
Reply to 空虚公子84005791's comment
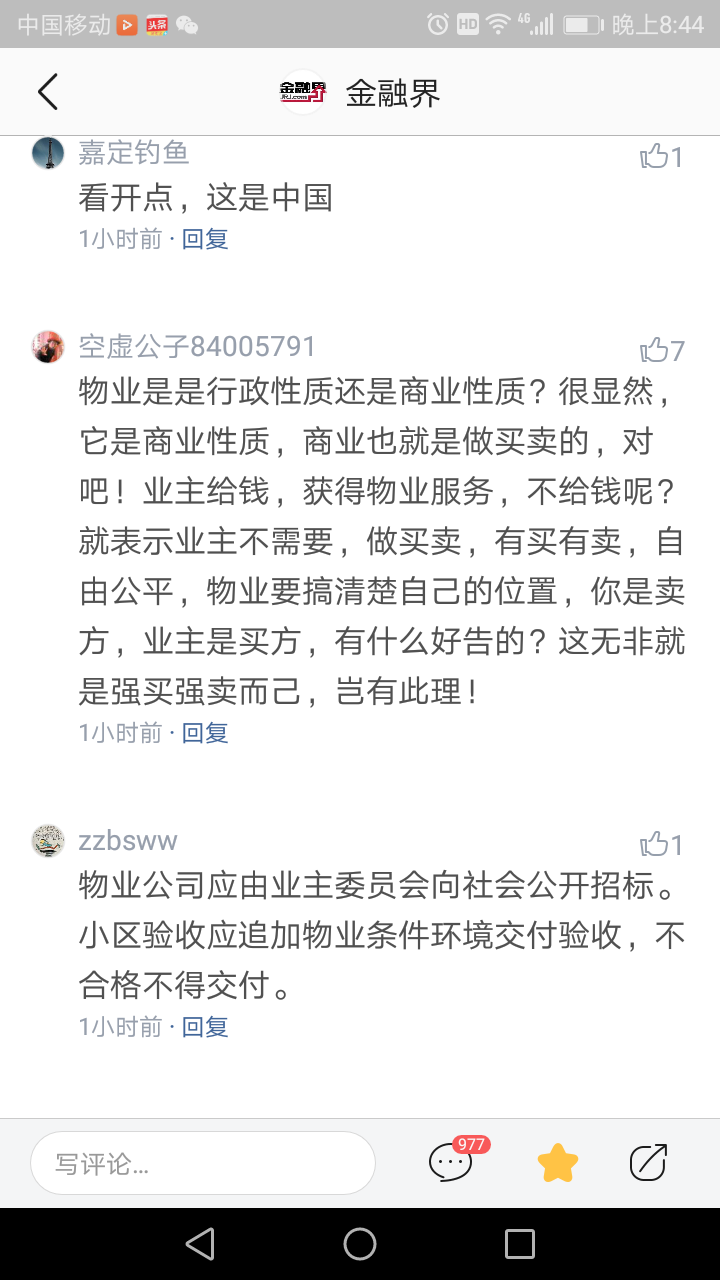click(x=205, y=733)
